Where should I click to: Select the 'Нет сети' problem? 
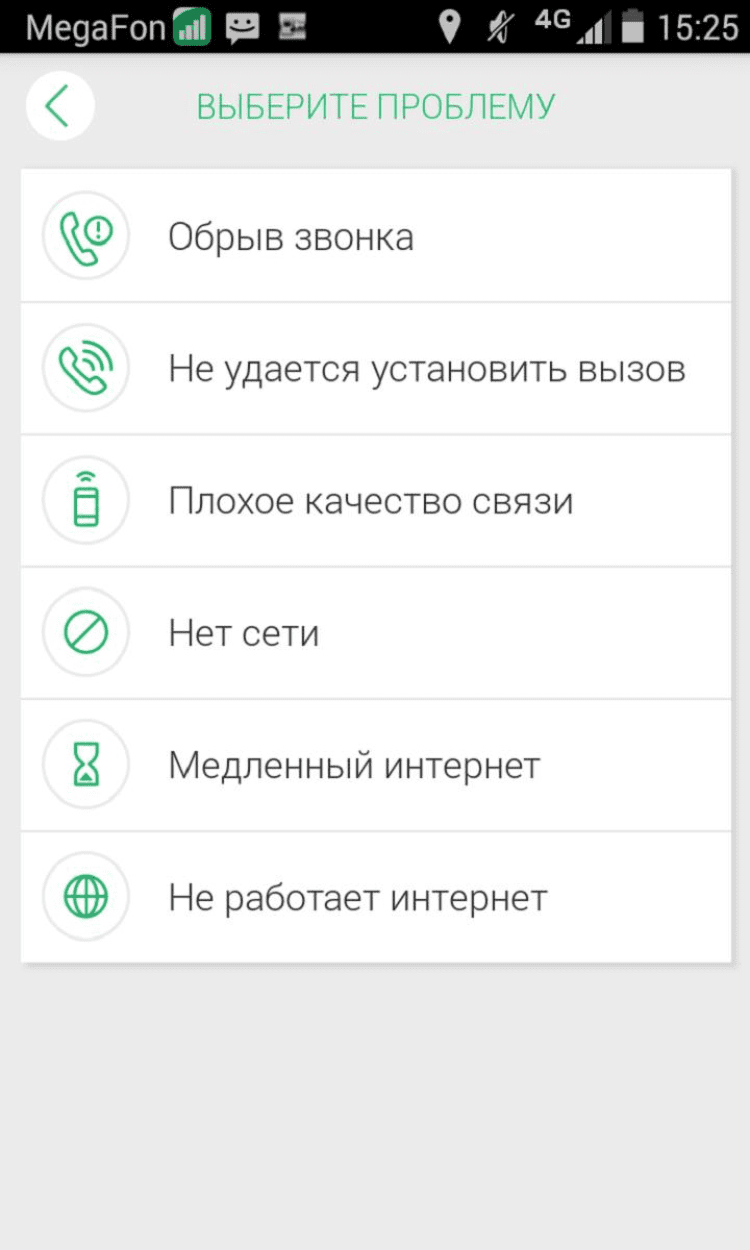click(375, 633)
